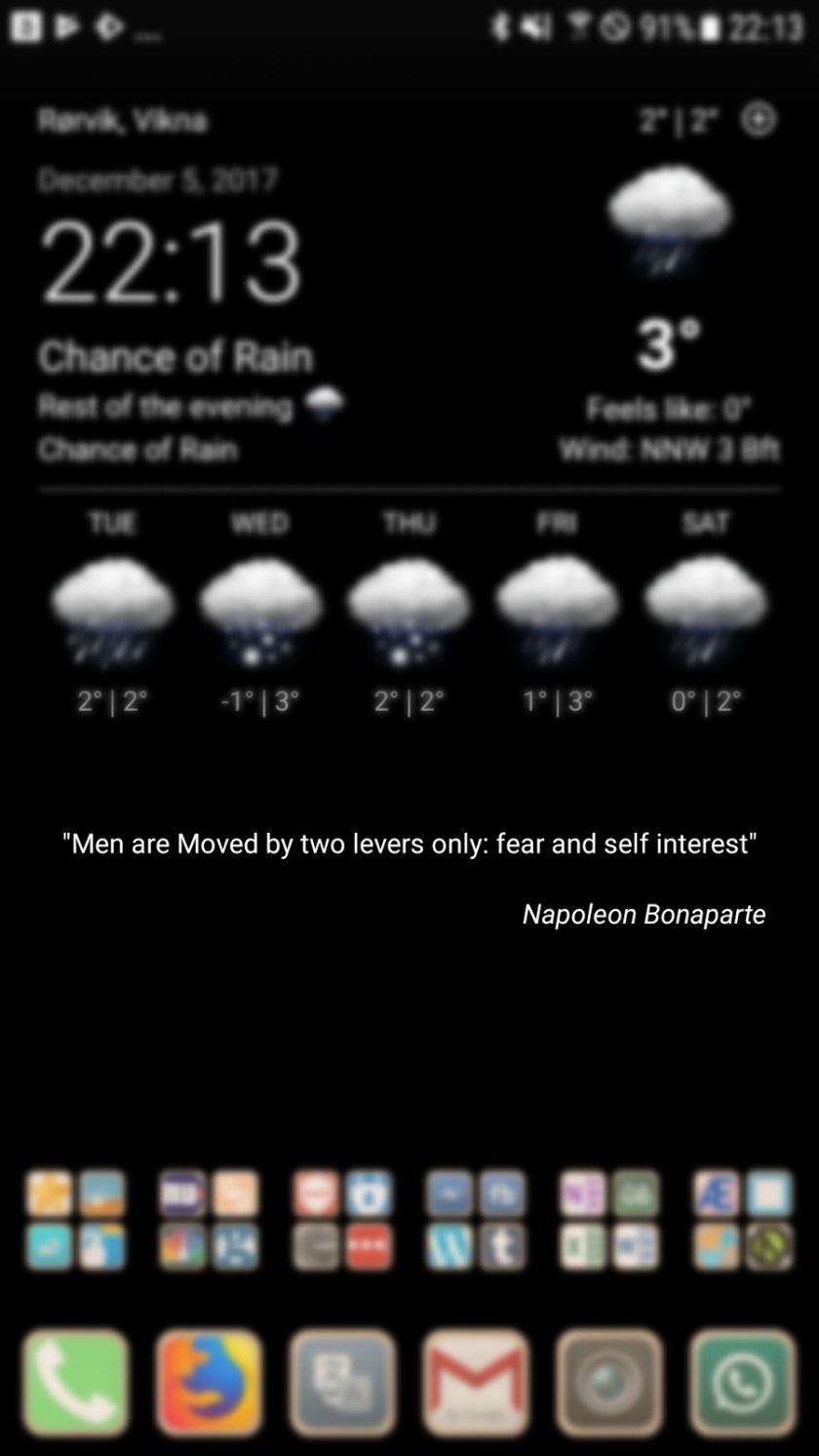This screenshot has height=1456, width=819.
Task: Tap the circled plus icon in the weather widget
Action: (759, 120)
